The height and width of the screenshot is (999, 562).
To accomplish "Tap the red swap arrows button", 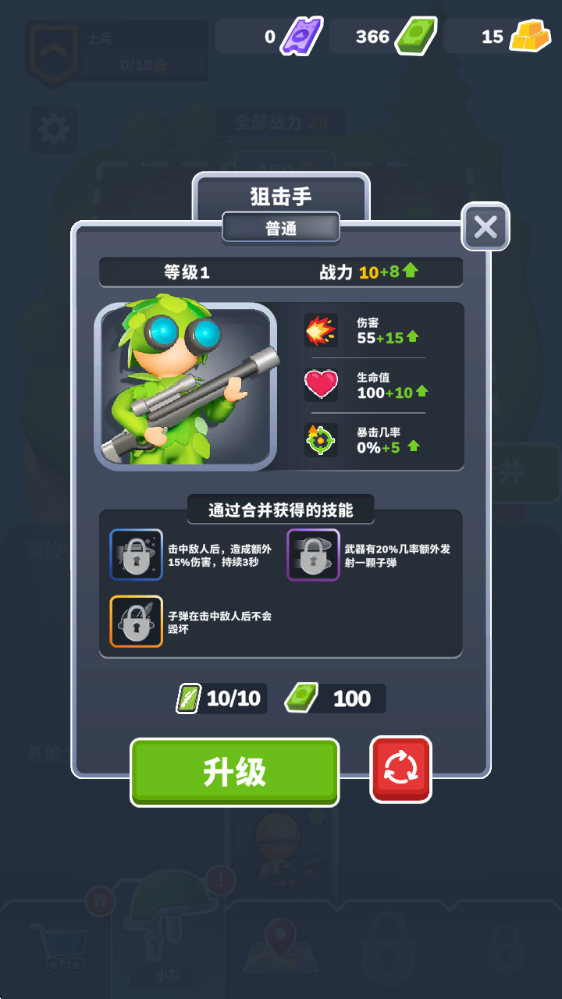I will [401, 769].
